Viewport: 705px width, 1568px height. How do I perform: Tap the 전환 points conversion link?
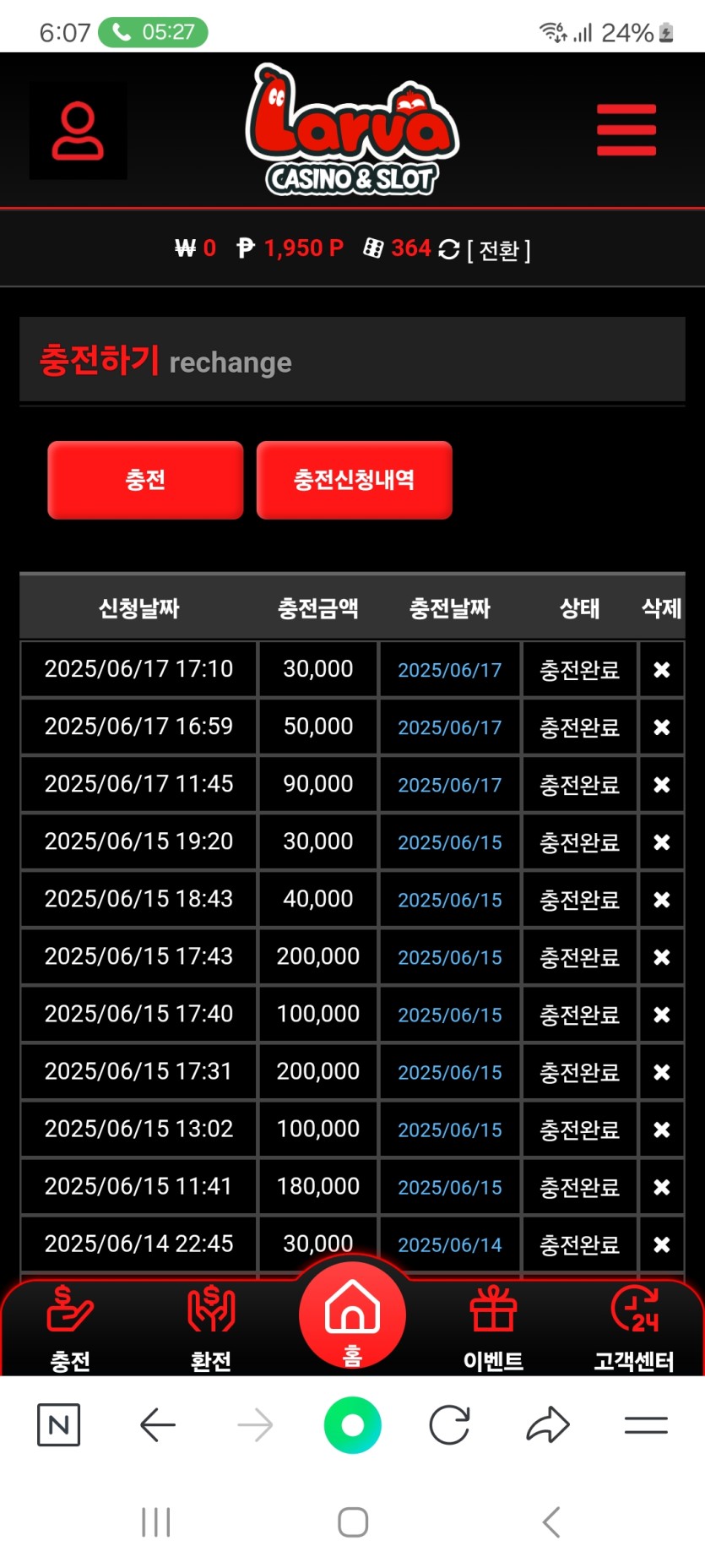(499, 250)
